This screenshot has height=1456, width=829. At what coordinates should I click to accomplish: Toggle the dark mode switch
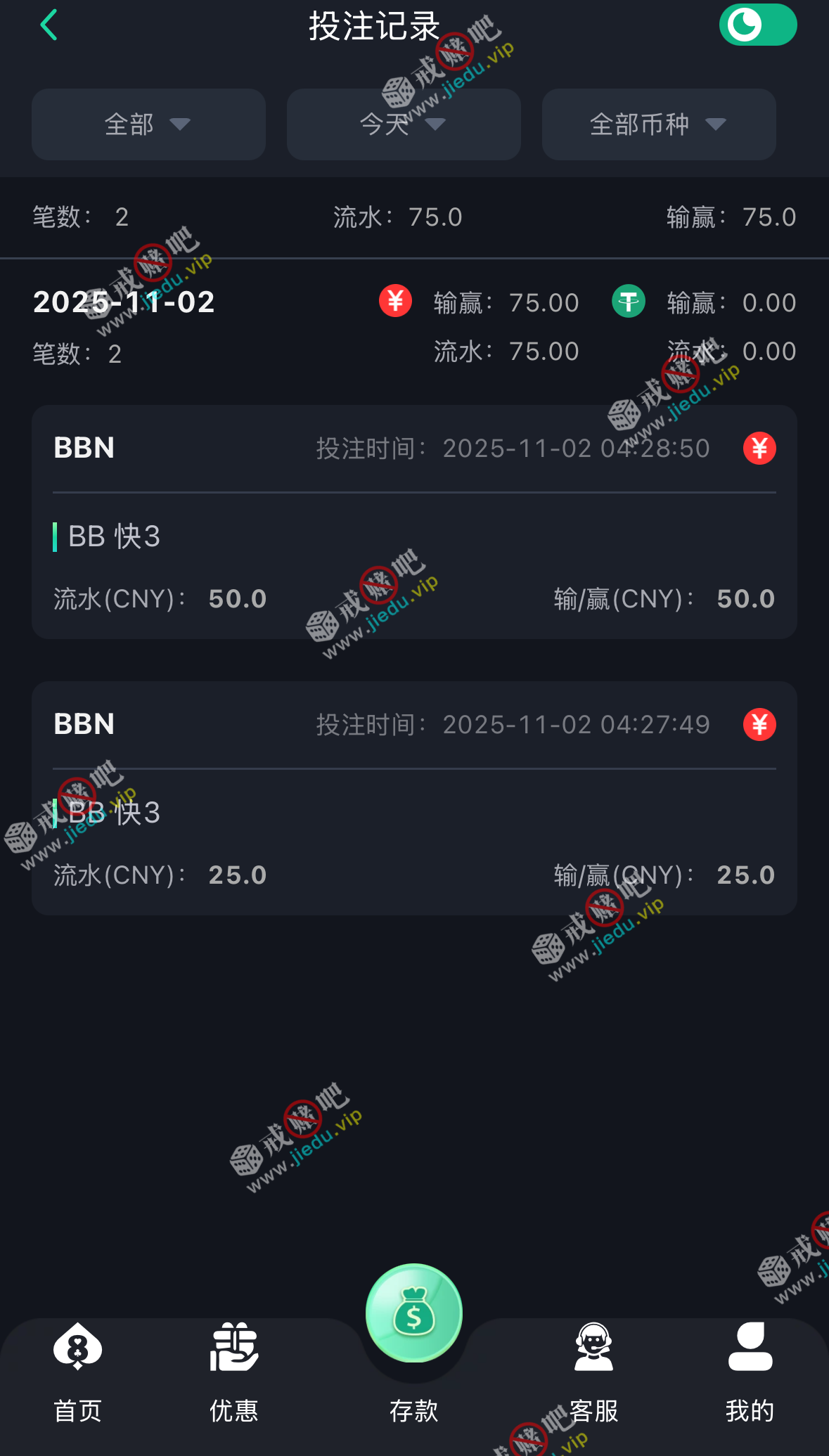click(x=757, y=25)
